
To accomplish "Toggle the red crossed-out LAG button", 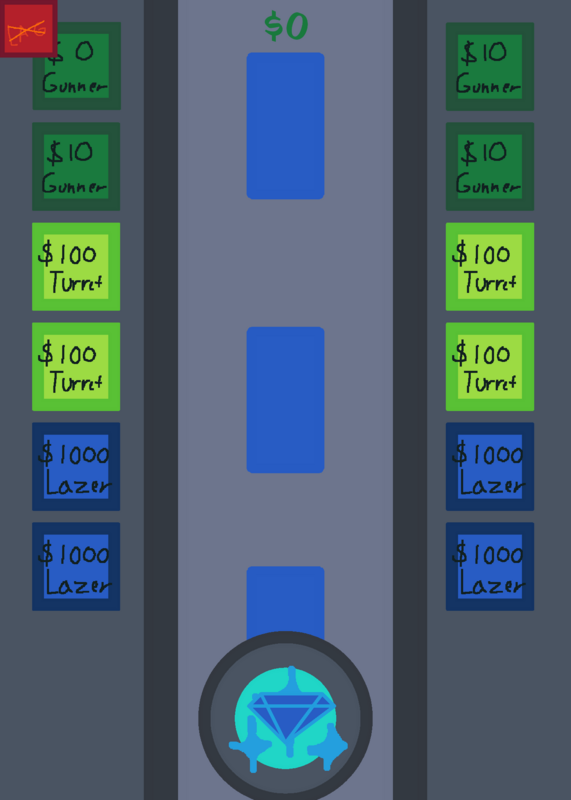I will click(28, 29).
